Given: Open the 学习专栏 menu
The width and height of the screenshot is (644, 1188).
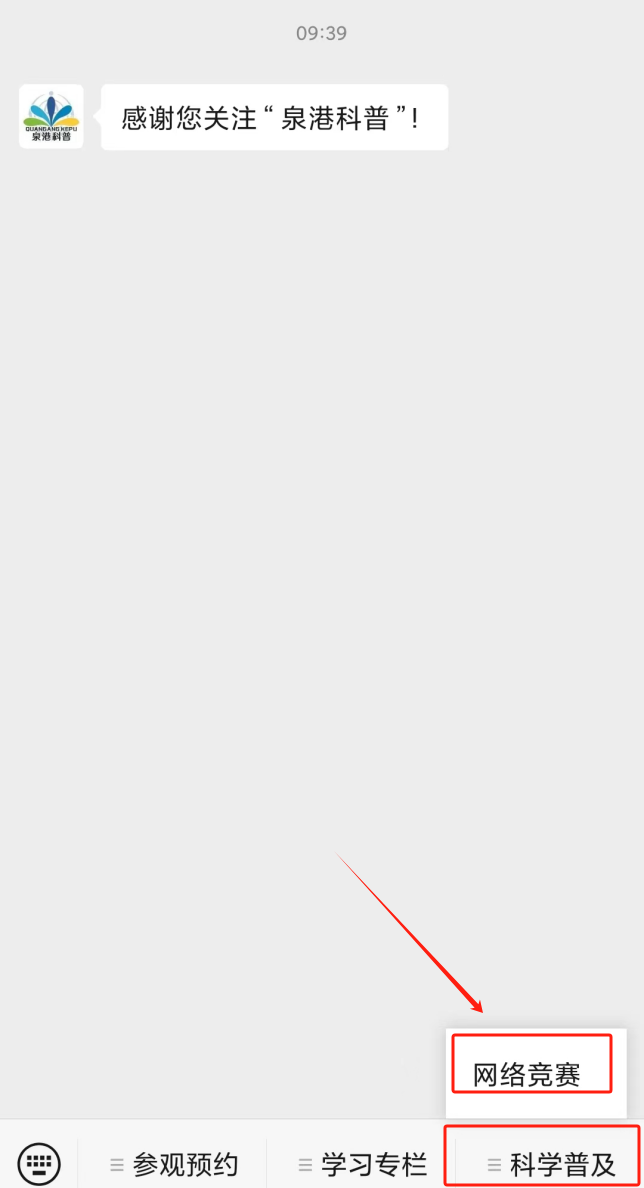Looking at the screenshot, I should pos(362,1165).
